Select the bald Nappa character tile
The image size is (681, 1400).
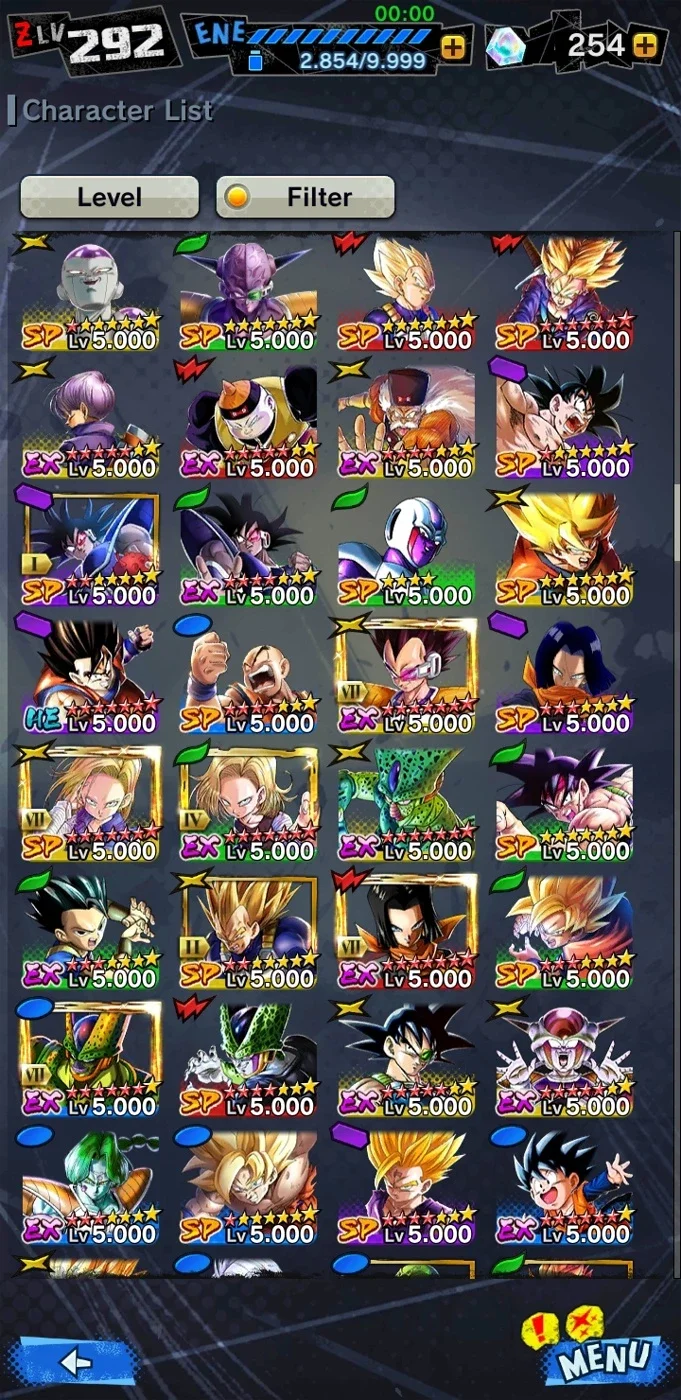click(x=248, y=677)
